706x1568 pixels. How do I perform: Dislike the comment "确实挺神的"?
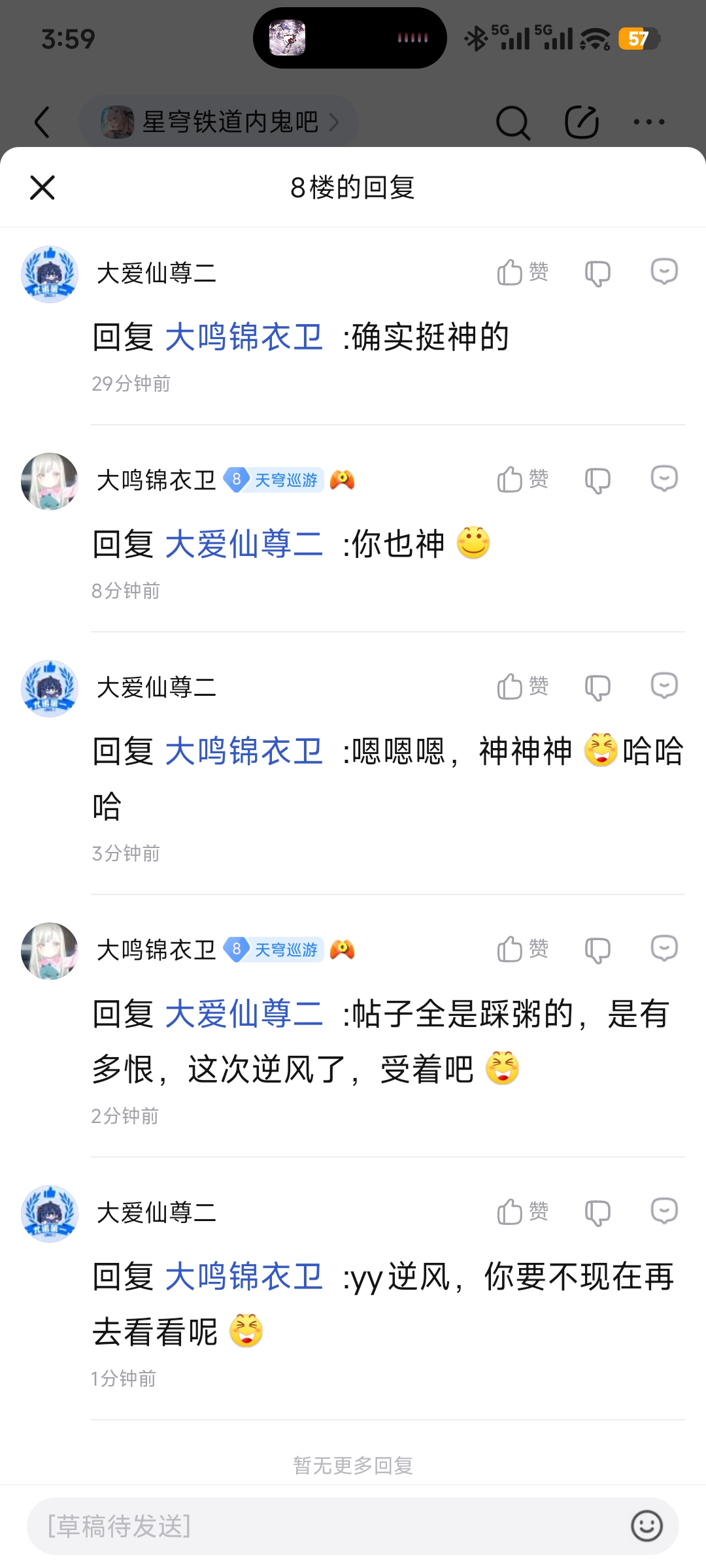click(x=597, y=273)
